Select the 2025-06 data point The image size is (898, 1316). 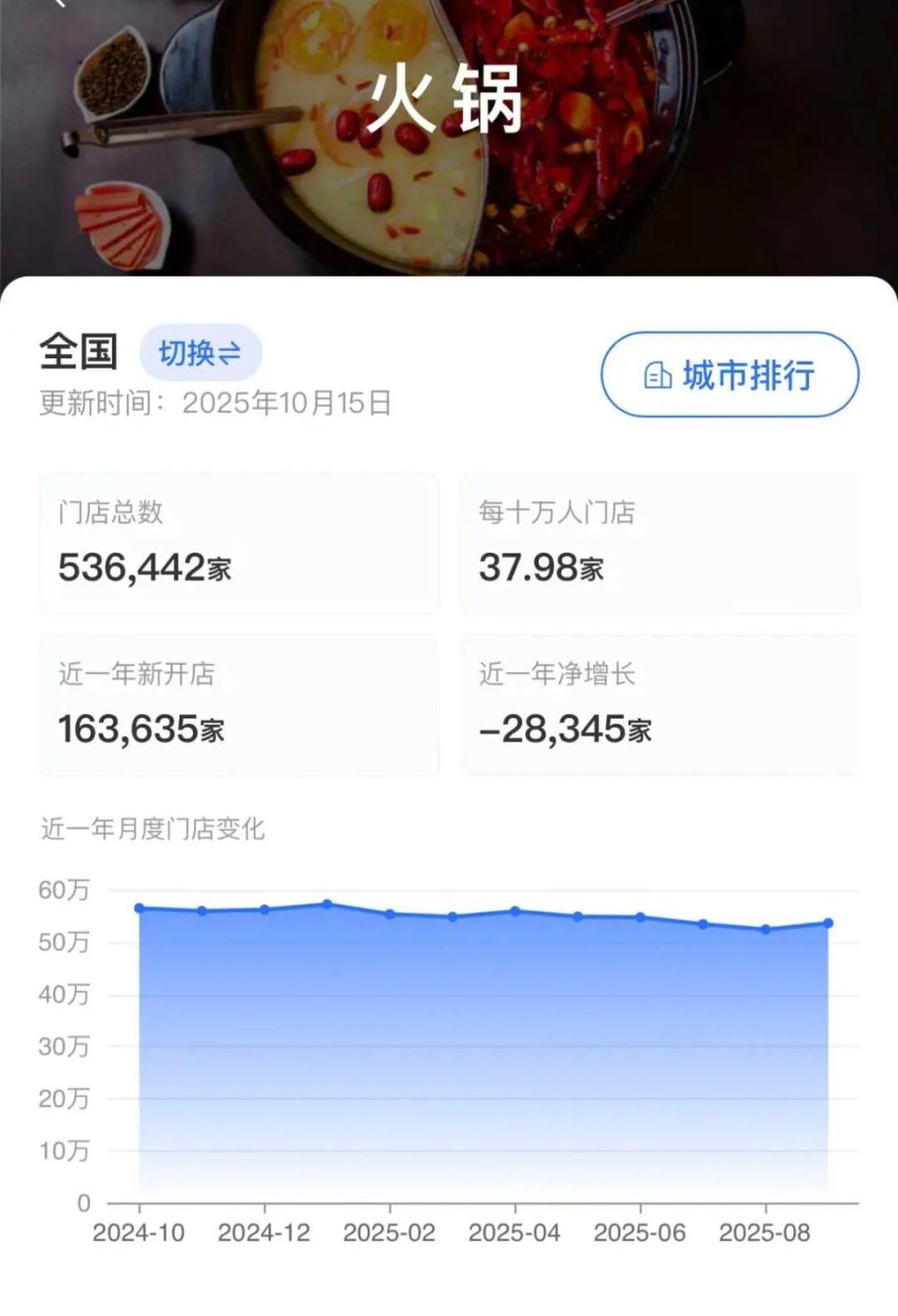click(x=640, y=917)
